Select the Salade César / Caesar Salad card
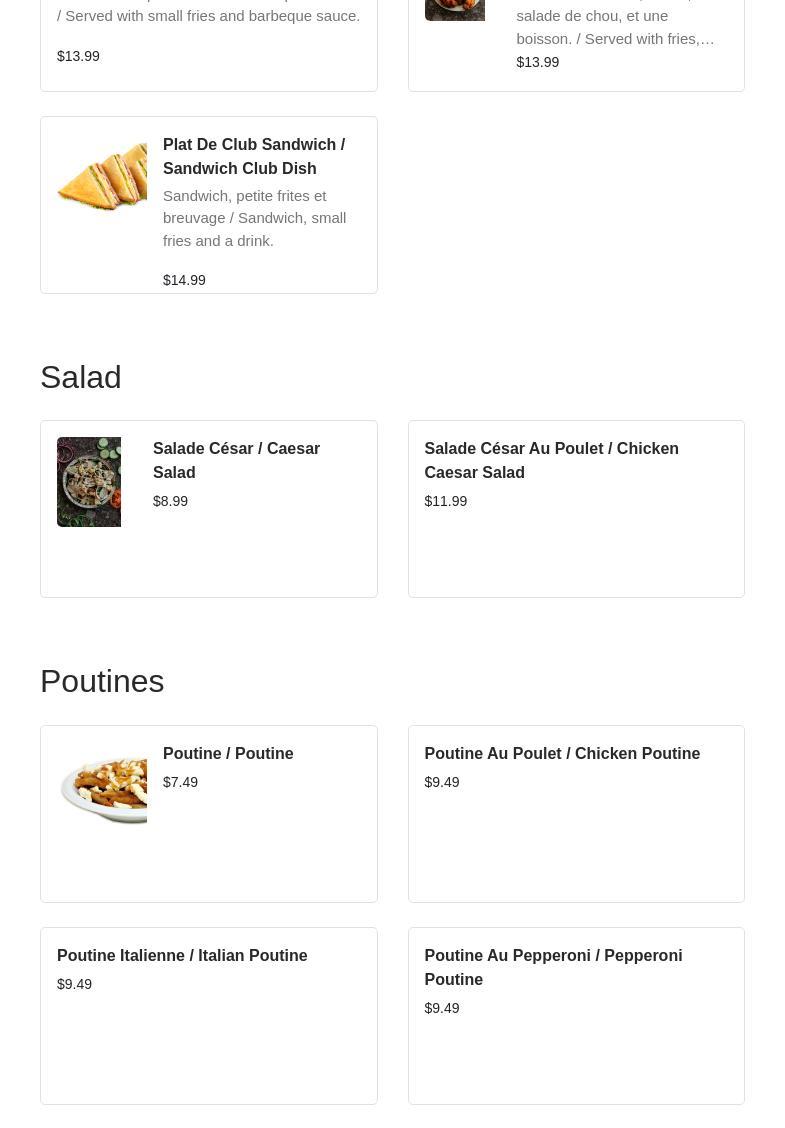The width and height of the screenshot is (785, 1128). click(208, 509)
